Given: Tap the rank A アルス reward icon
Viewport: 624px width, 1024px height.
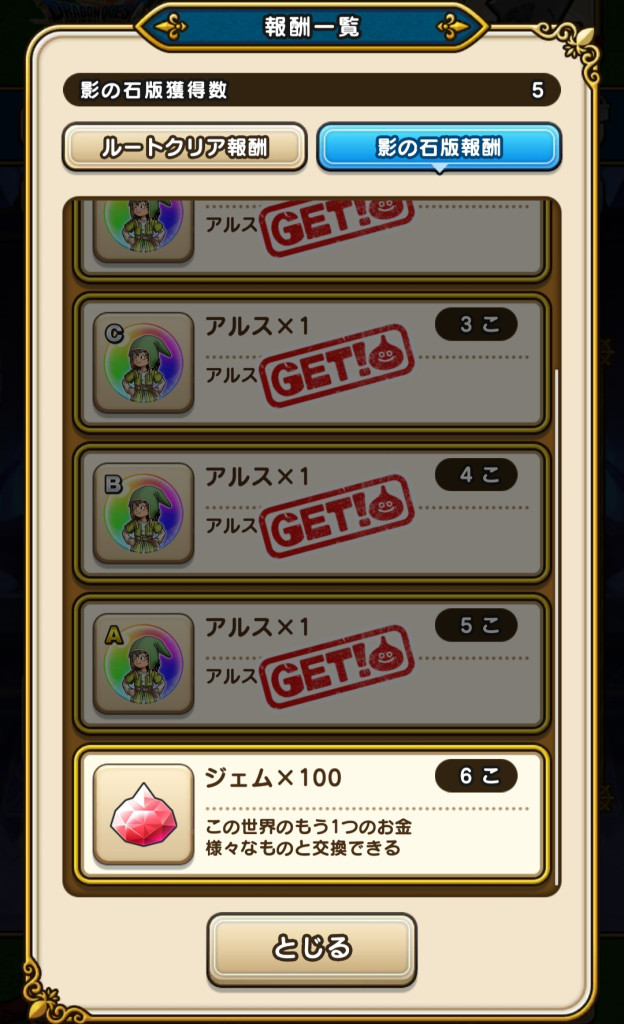Looking at the screenshot, I should (x=143, y=663).
